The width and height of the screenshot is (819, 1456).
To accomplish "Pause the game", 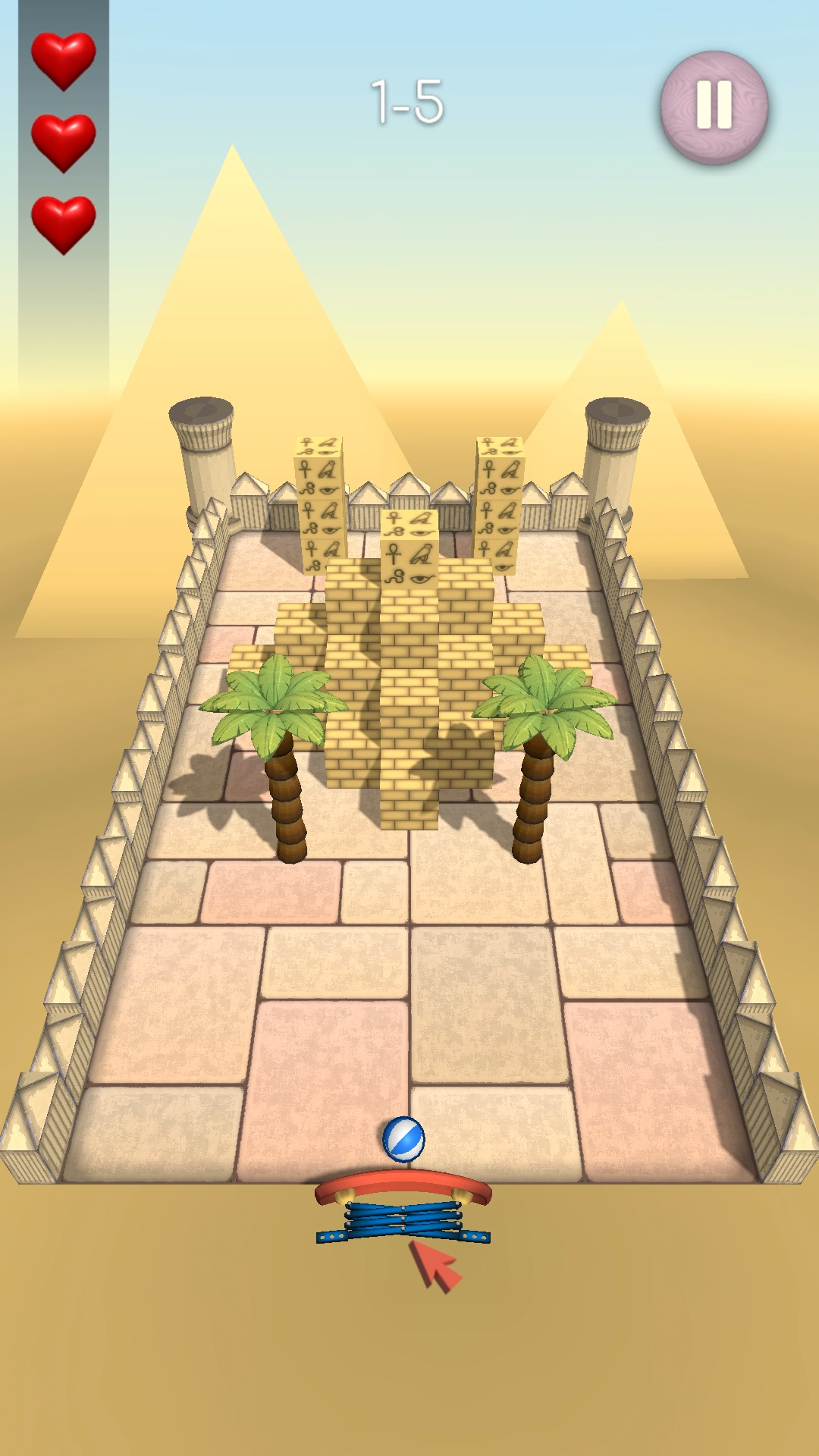I will coord(714,107).
